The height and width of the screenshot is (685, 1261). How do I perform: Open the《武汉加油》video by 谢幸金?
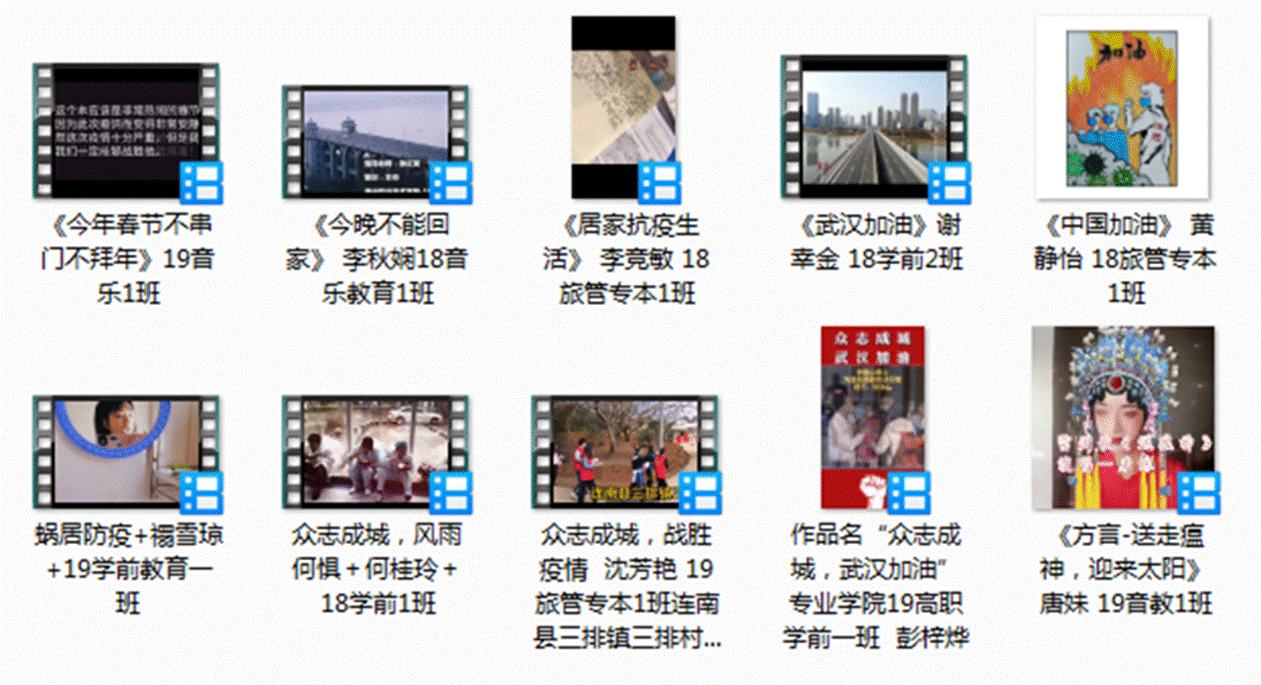tap(875, 126)
